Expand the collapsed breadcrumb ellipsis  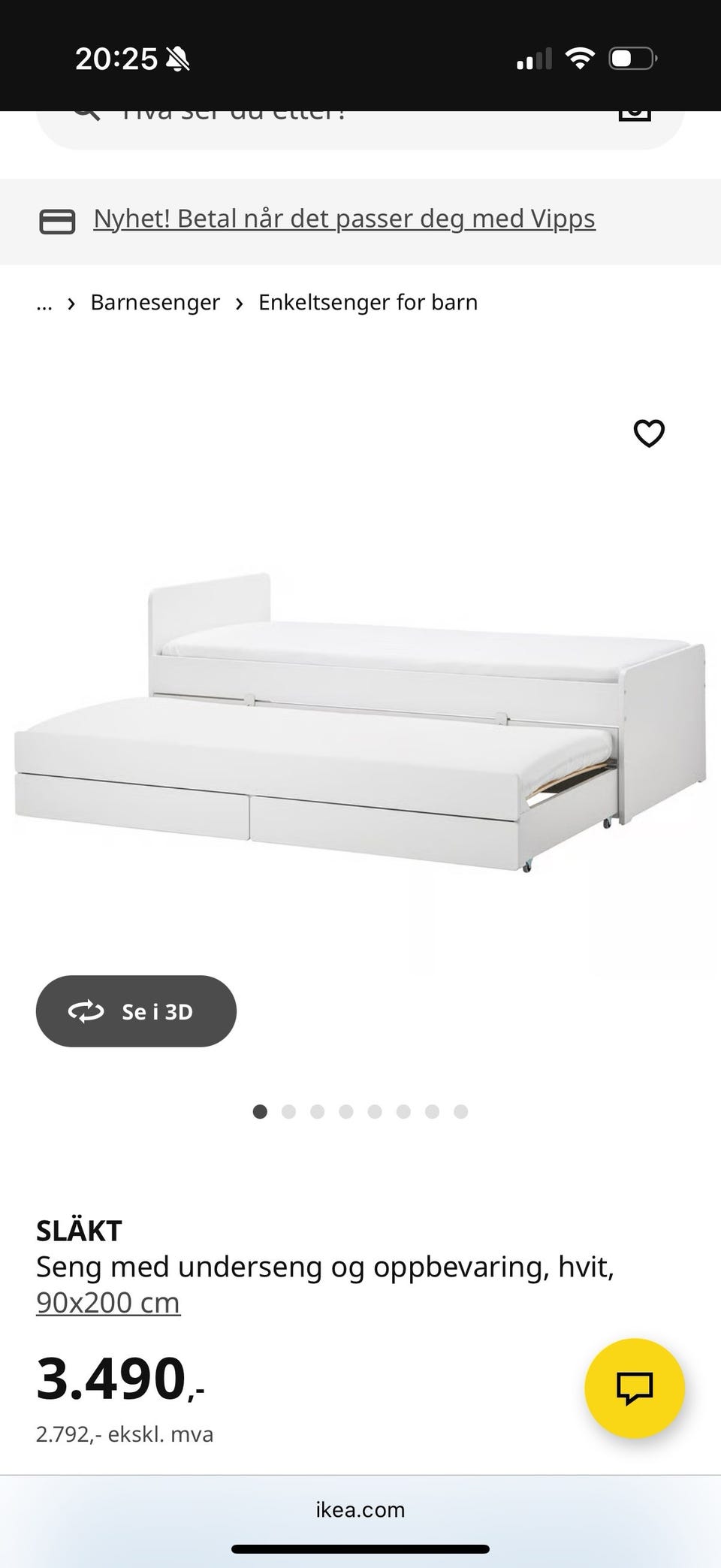click(x=44, y=304)
